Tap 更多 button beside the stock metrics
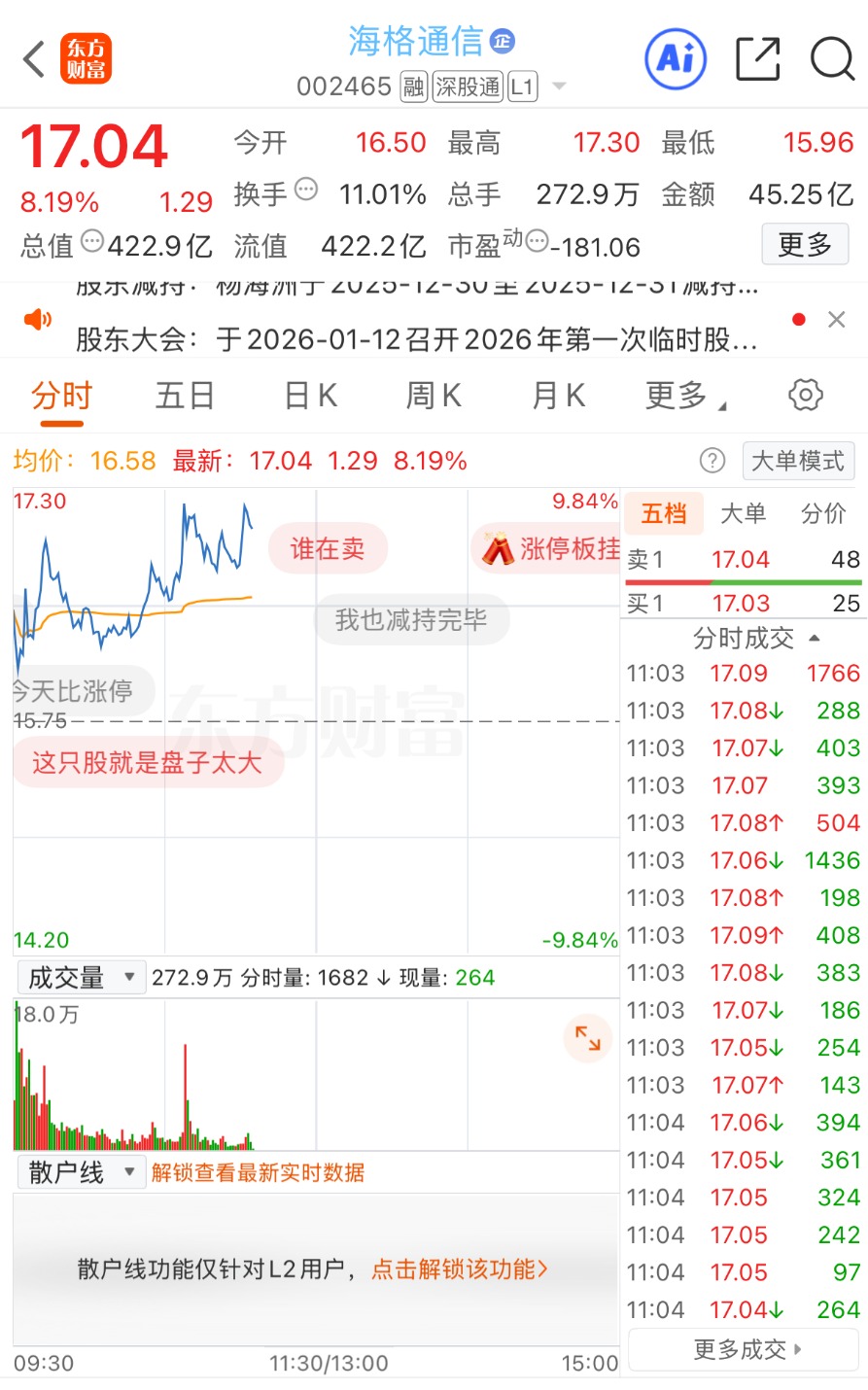This screenshot has height=1390, width=868. [x=805, y=245]
